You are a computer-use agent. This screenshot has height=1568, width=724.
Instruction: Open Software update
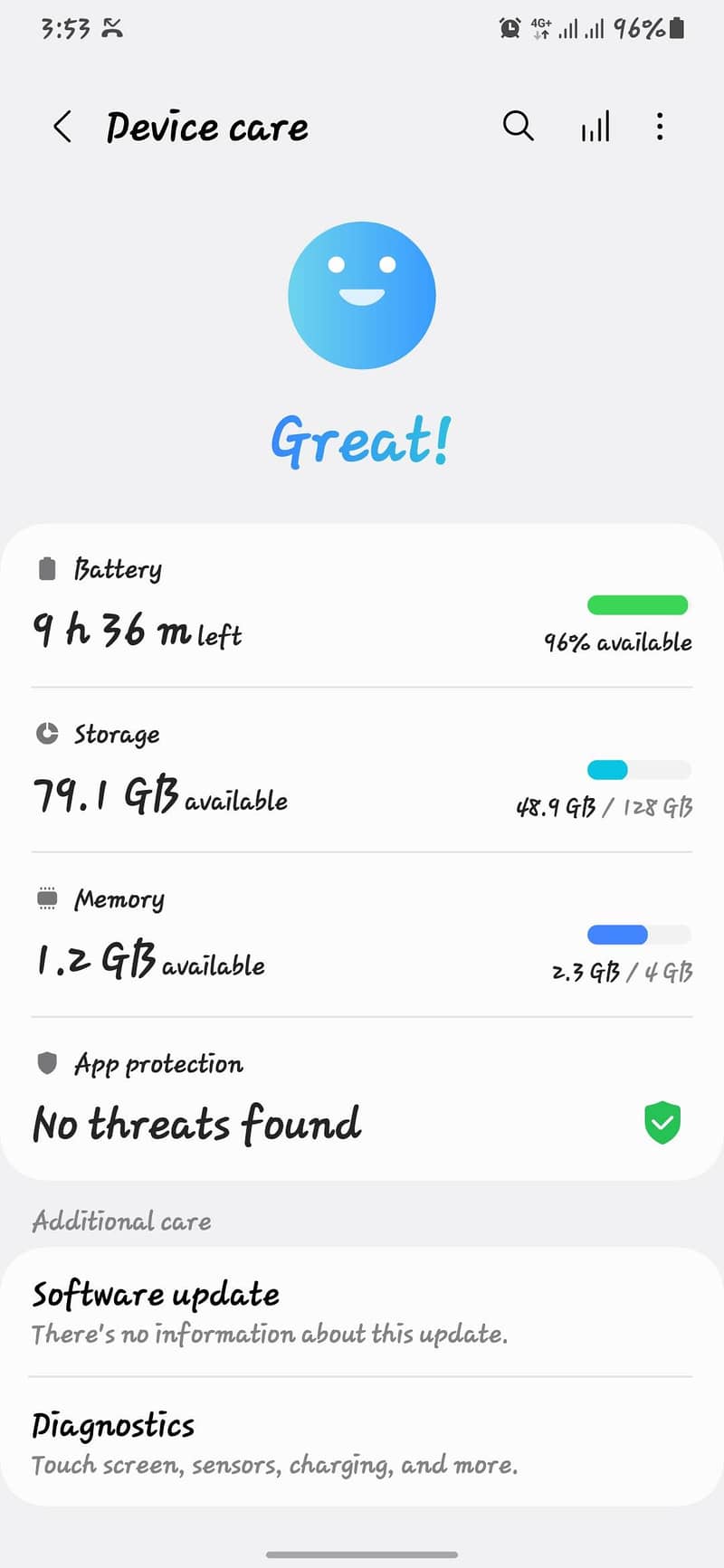click(362, 1312)
